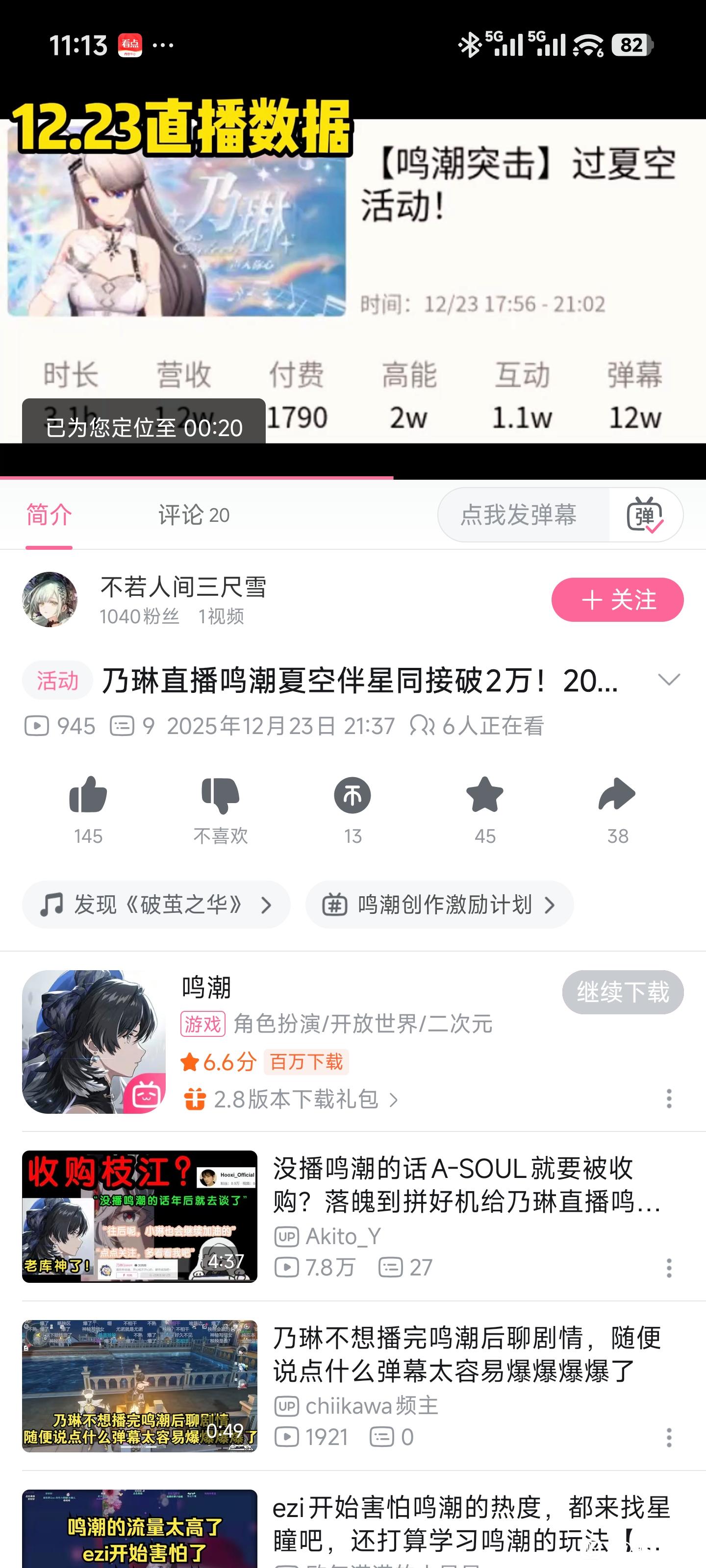Mark the video as 不喜欢
Viewport: 706px width, 1568px height.
click(221, 796)
